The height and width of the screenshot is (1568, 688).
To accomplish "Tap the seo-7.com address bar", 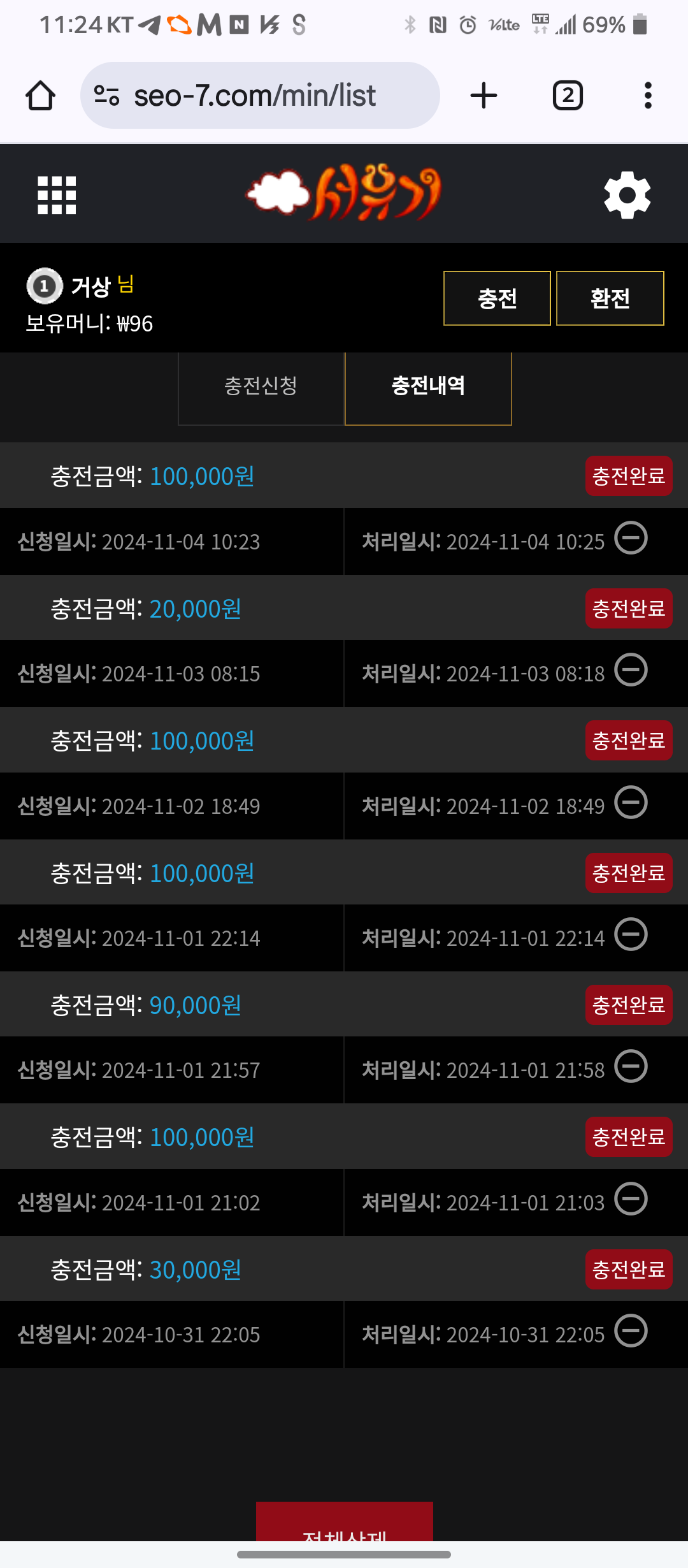I will (x=260, y=96).
